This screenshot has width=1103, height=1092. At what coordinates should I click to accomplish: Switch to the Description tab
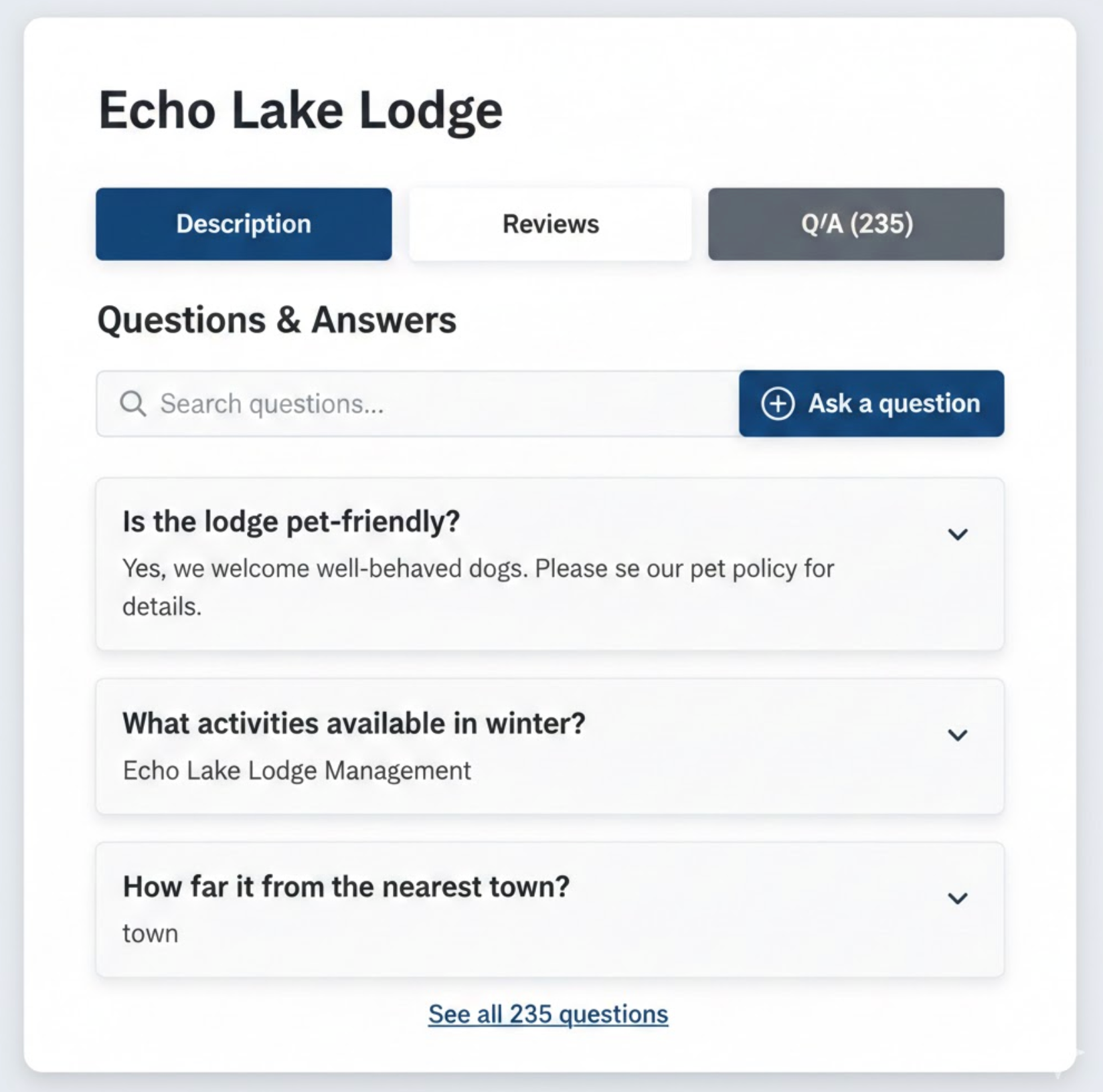[244, 224]
